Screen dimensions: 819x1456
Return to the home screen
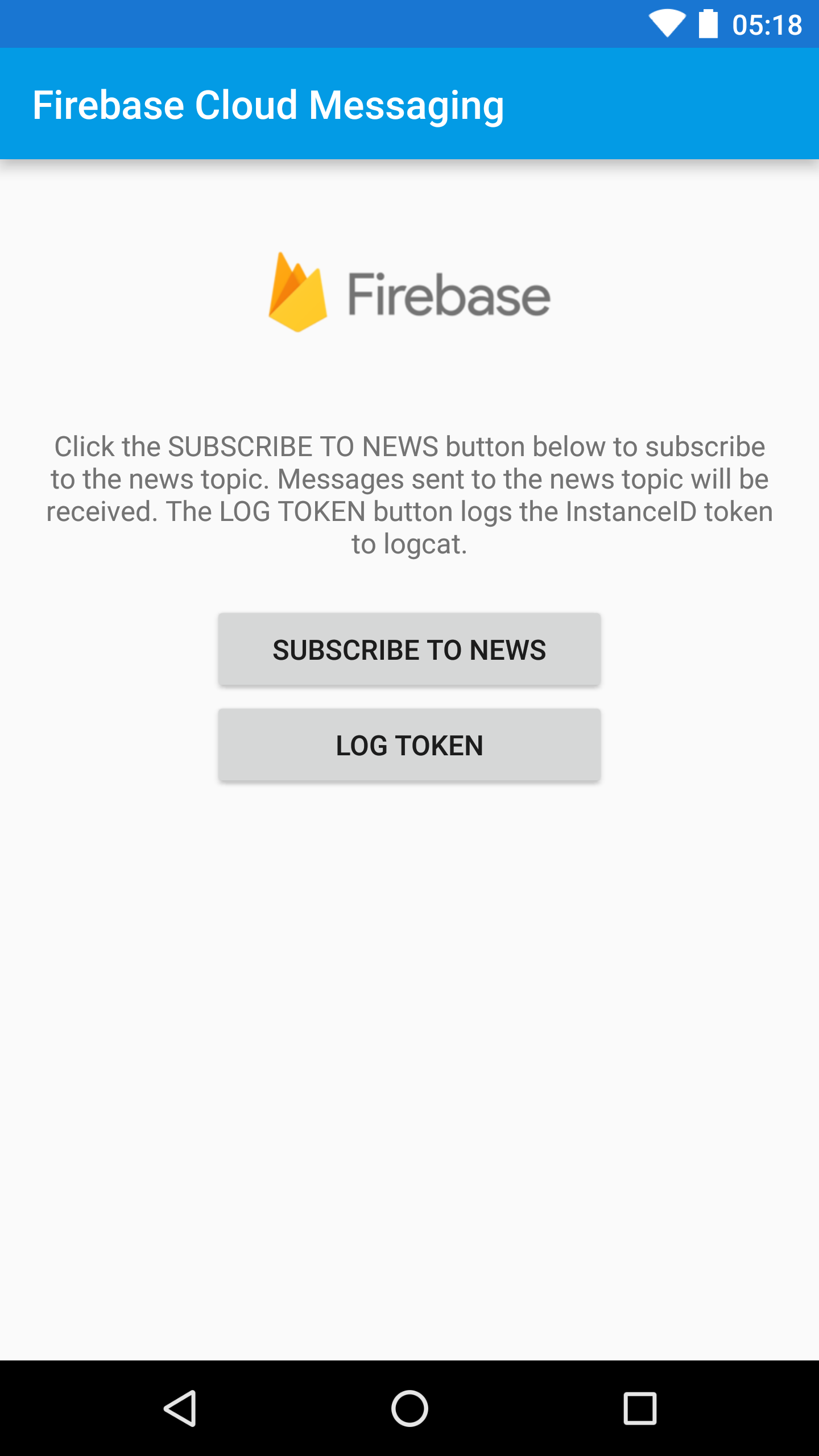tap(409, 1408)
